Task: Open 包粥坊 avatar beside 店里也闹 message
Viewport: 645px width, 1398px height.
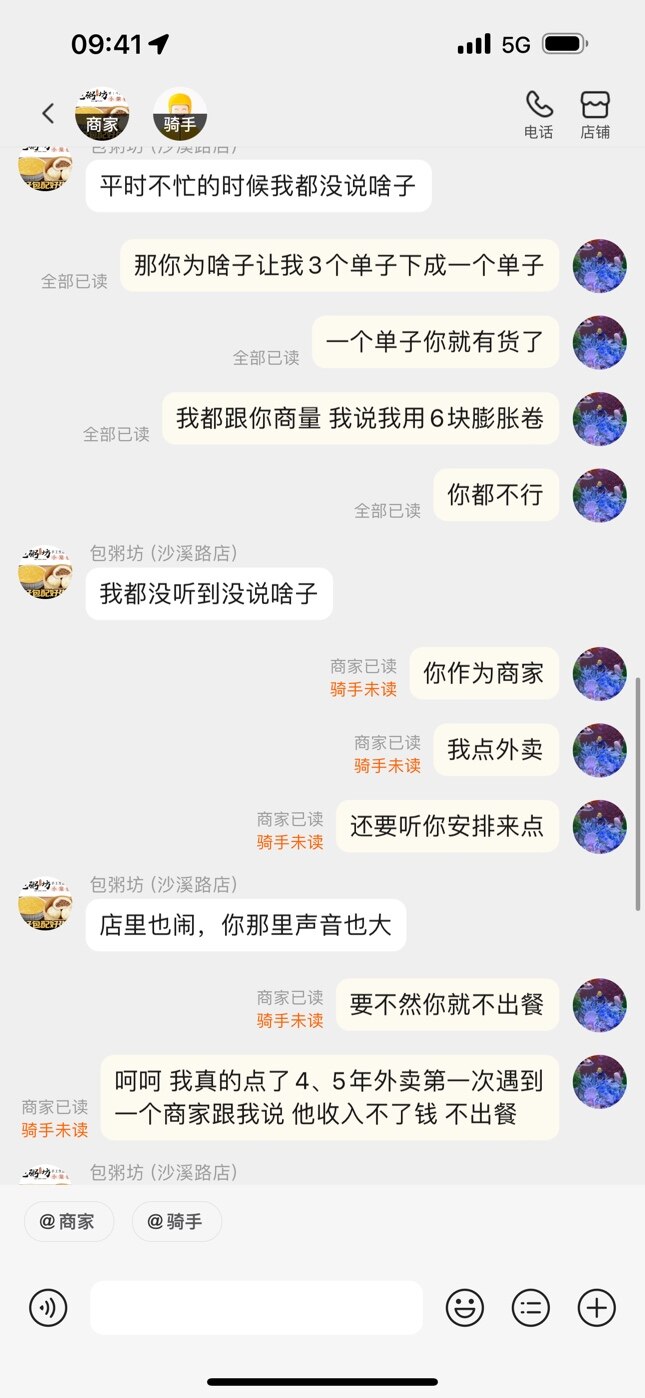Action: [x=45, y=904]
